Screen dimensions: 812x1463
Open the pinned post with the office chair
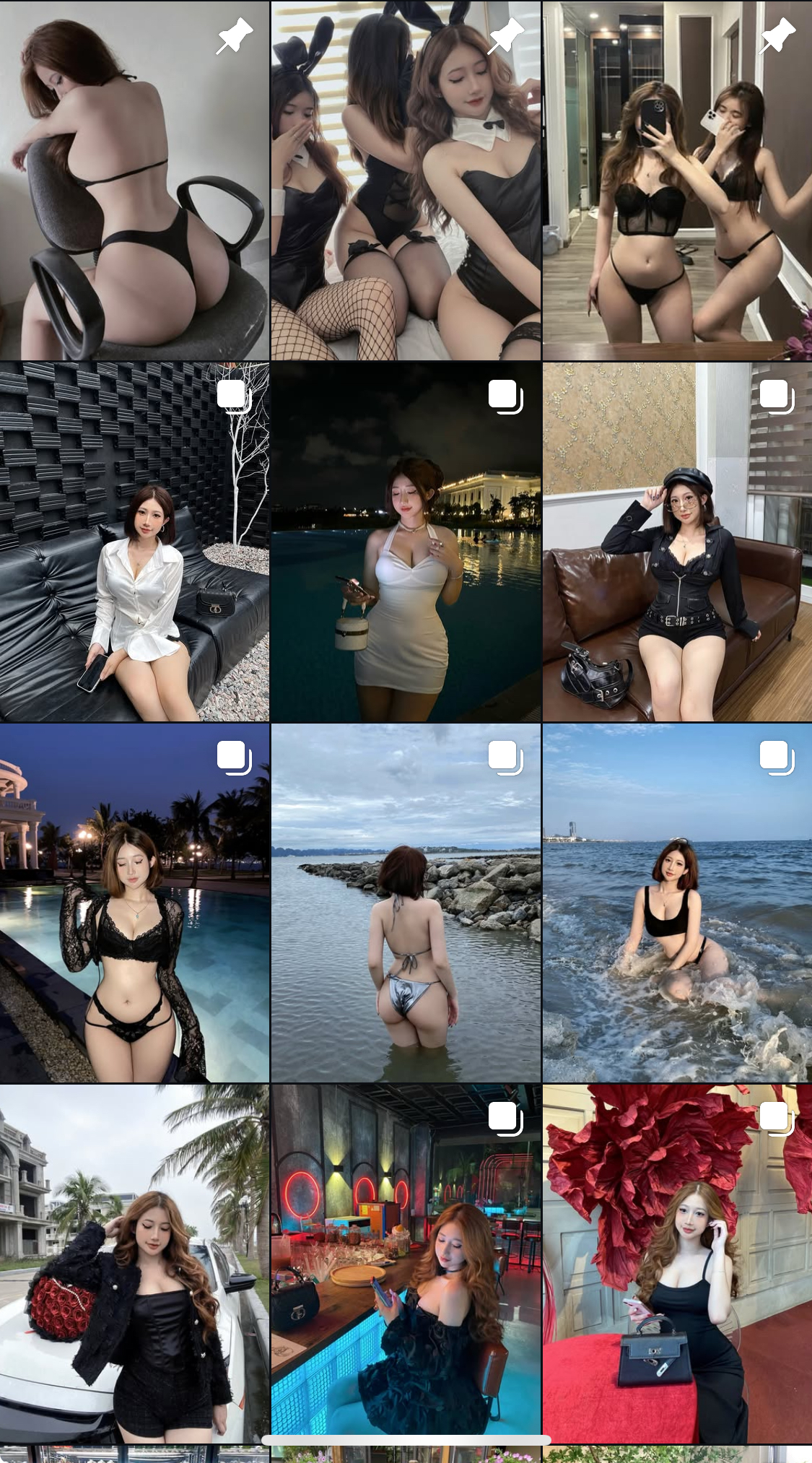point(134,181)
